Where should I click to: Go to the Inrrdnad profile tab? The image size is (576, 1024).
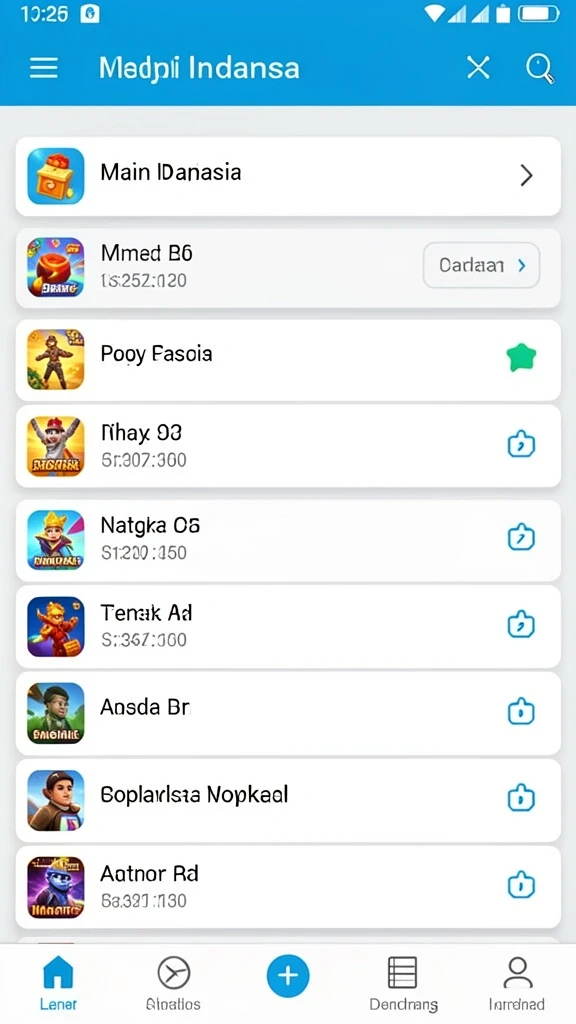[517, 983]
